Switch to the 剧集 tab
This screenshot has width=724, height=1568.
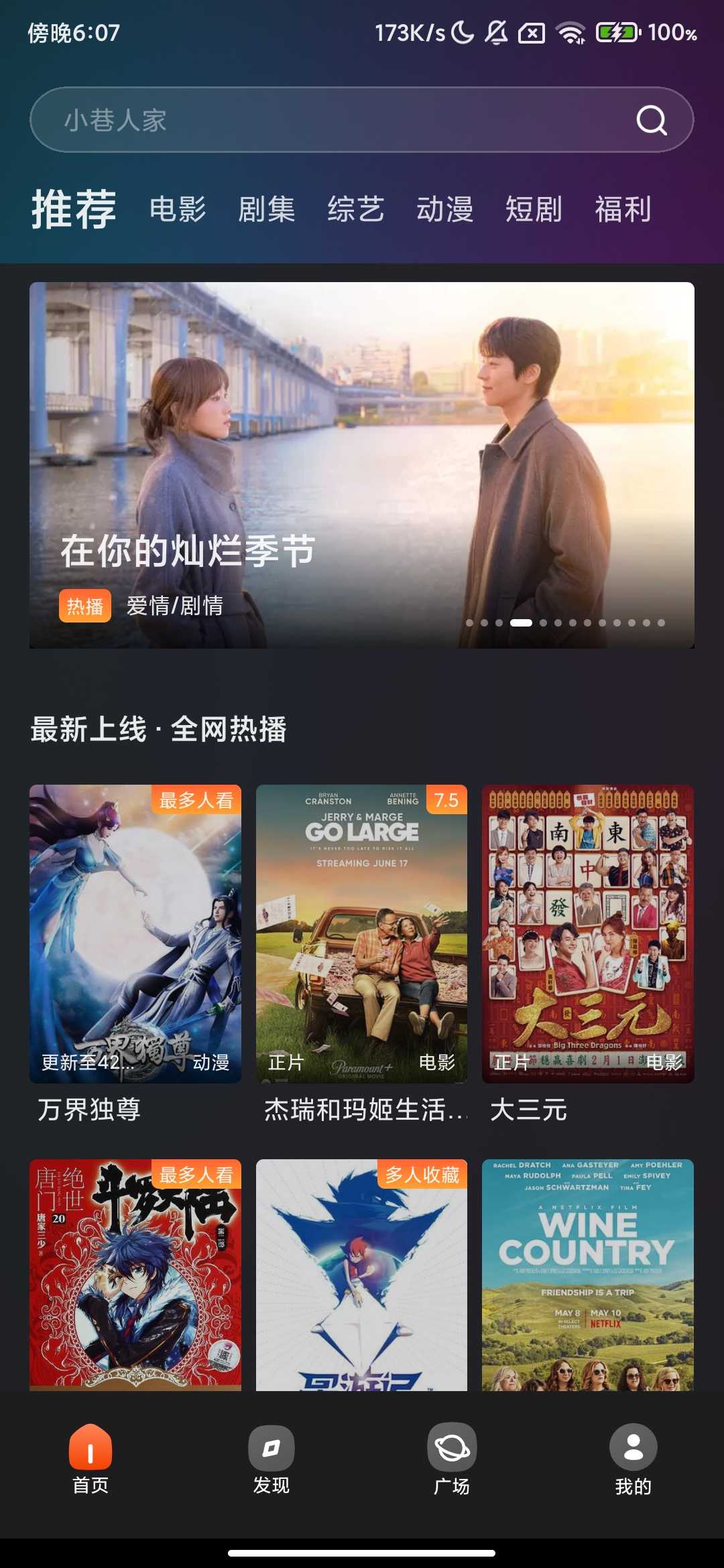click(267, 209)
